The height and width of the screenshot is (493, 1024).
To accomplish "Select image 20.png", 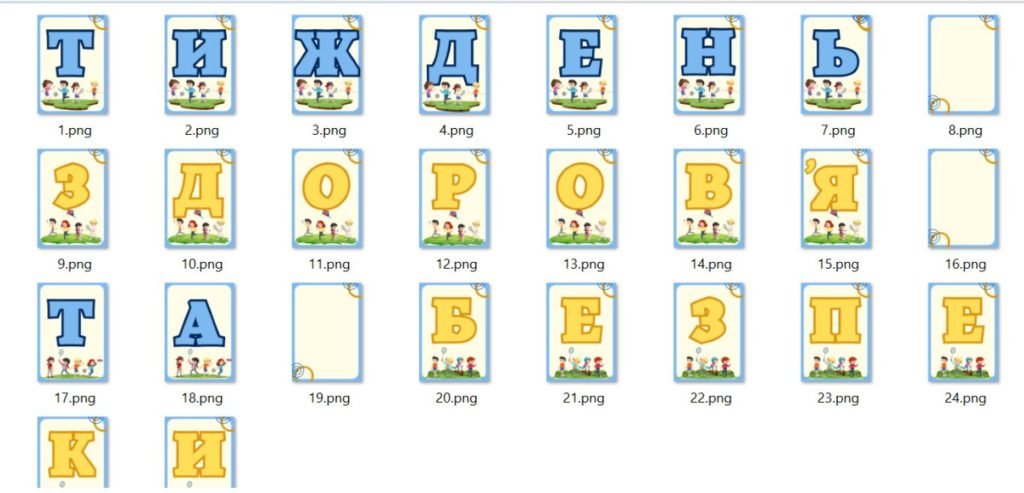I will point(453,332).
